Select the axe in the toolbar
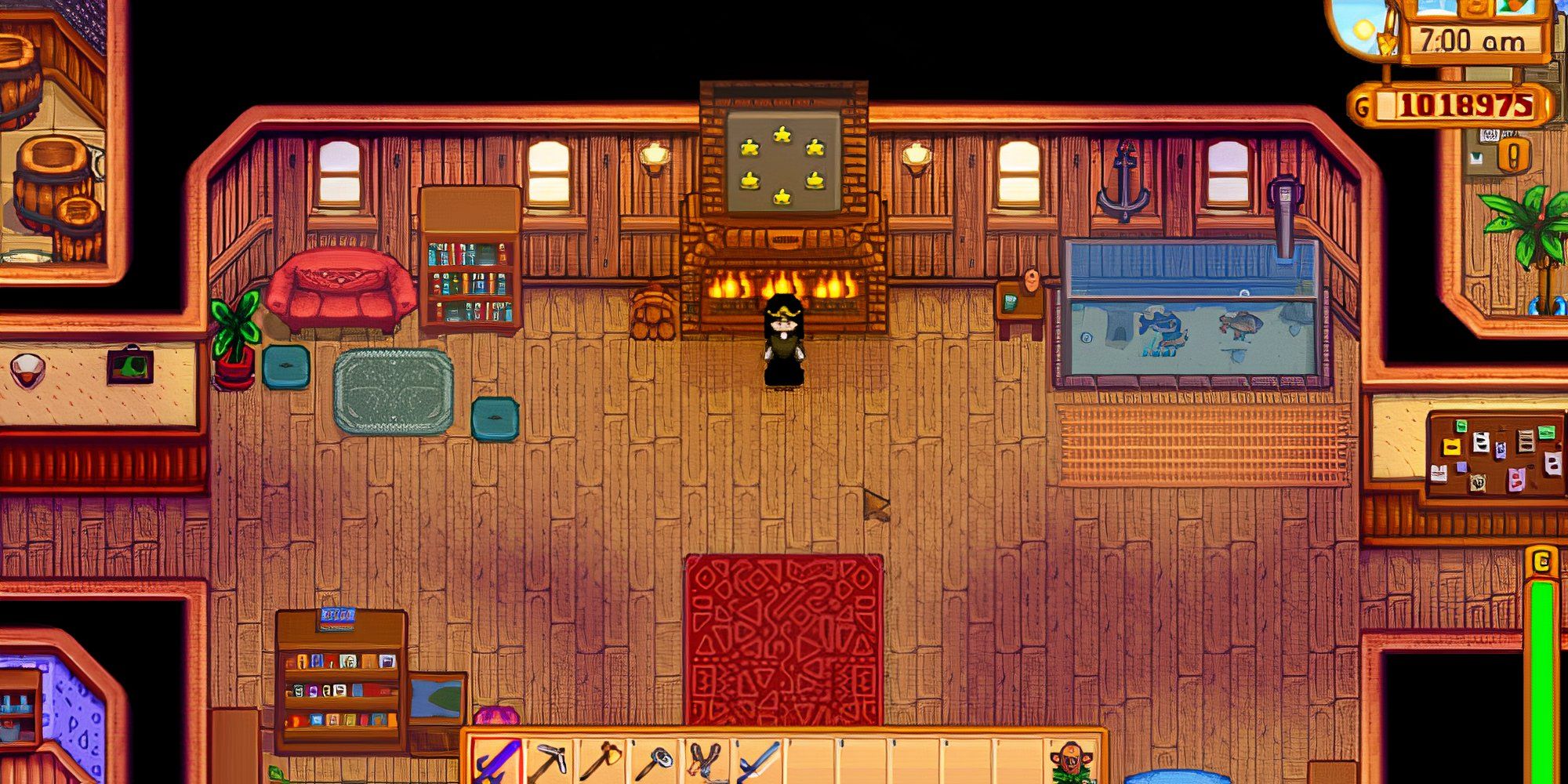Viewport: 1568px width, 784px height. tap(602, 761)
